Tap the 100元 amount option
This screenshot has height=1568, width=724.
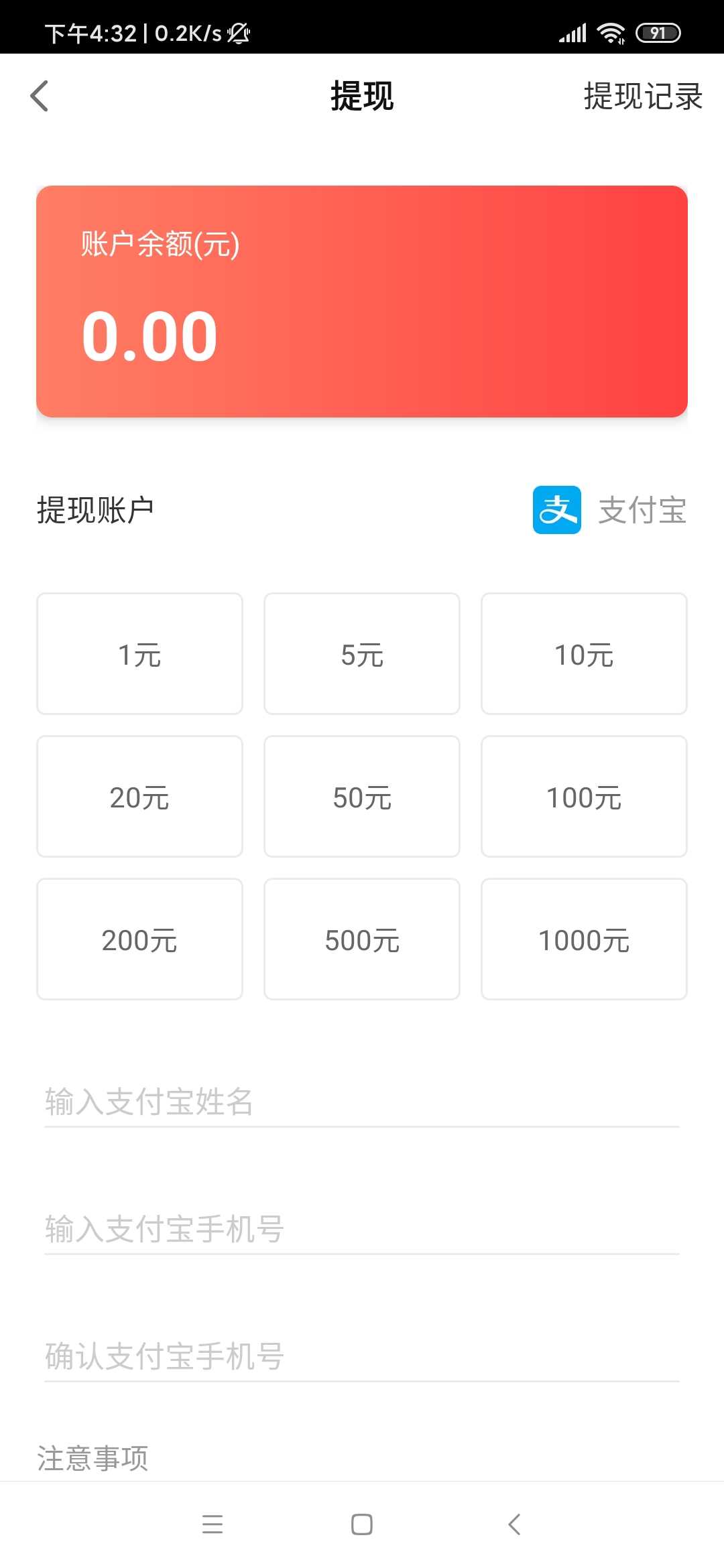click(x=584, y=796)
